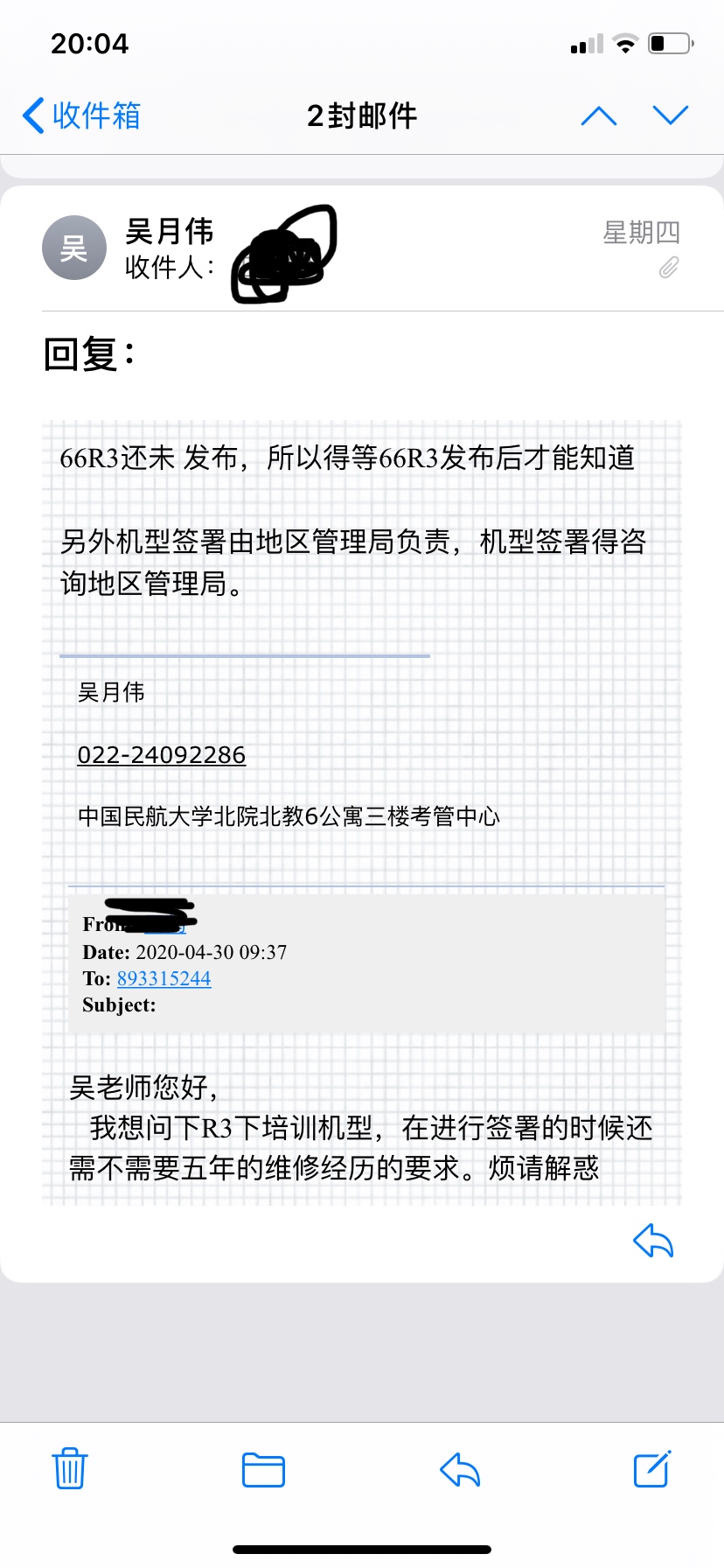Compose a new email
724x1568 pixels.
(652, 1468)
